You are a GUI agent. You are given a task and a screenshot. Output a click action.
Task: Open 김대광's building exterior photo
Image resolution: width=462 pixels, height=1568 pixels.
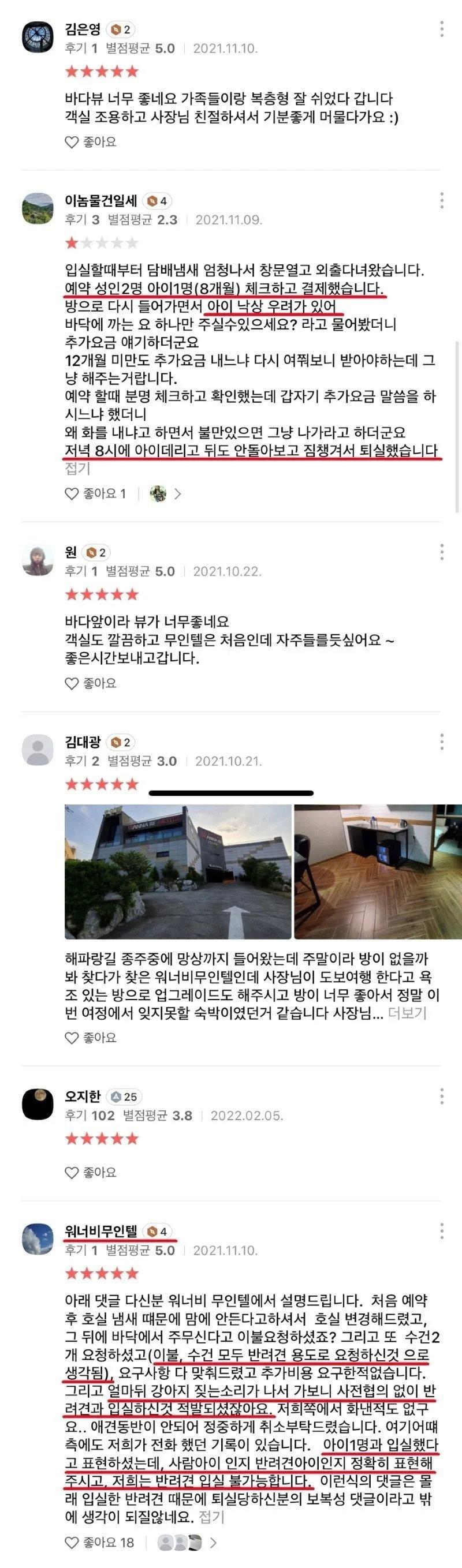(178, 871)
